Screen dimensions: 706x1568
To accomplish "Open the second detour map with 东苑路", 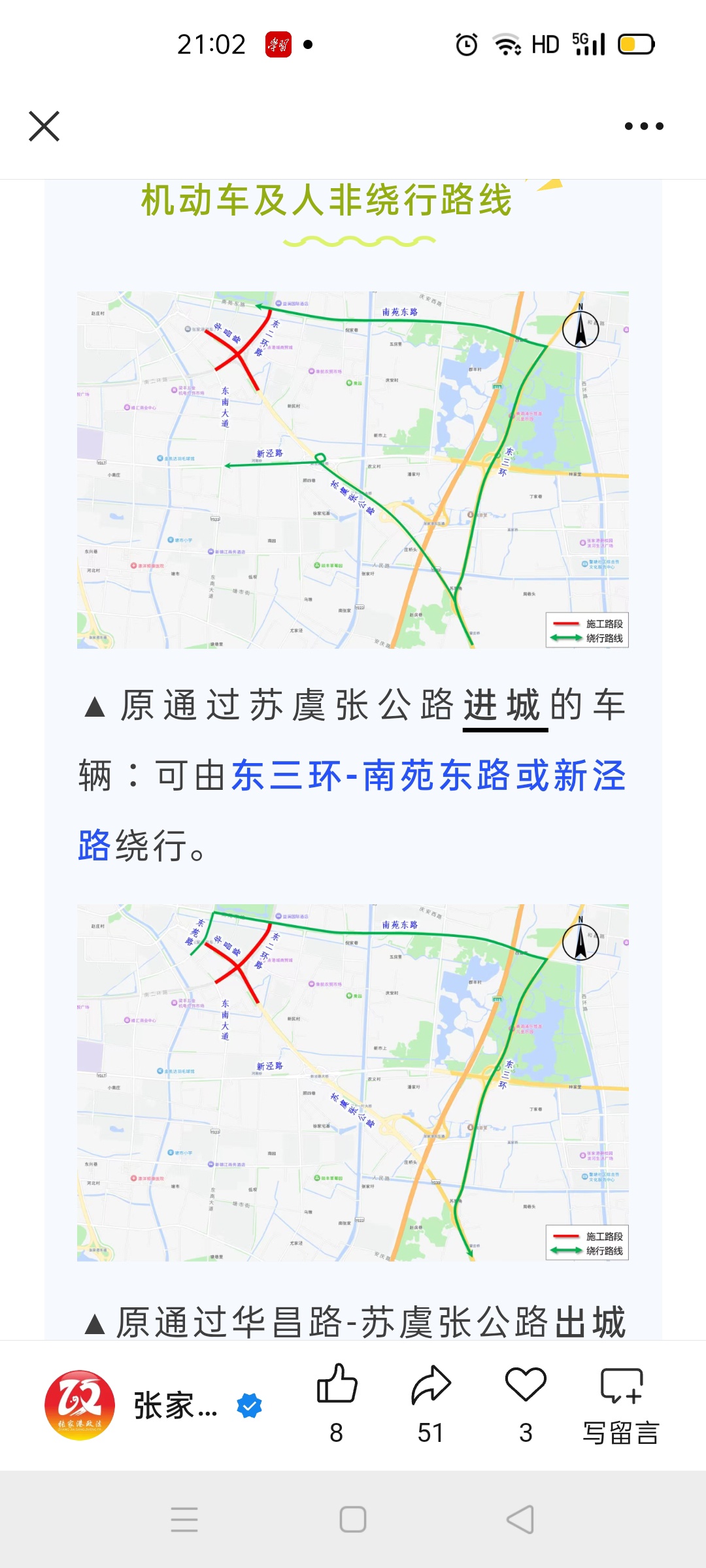I will tap(353, 1083).
